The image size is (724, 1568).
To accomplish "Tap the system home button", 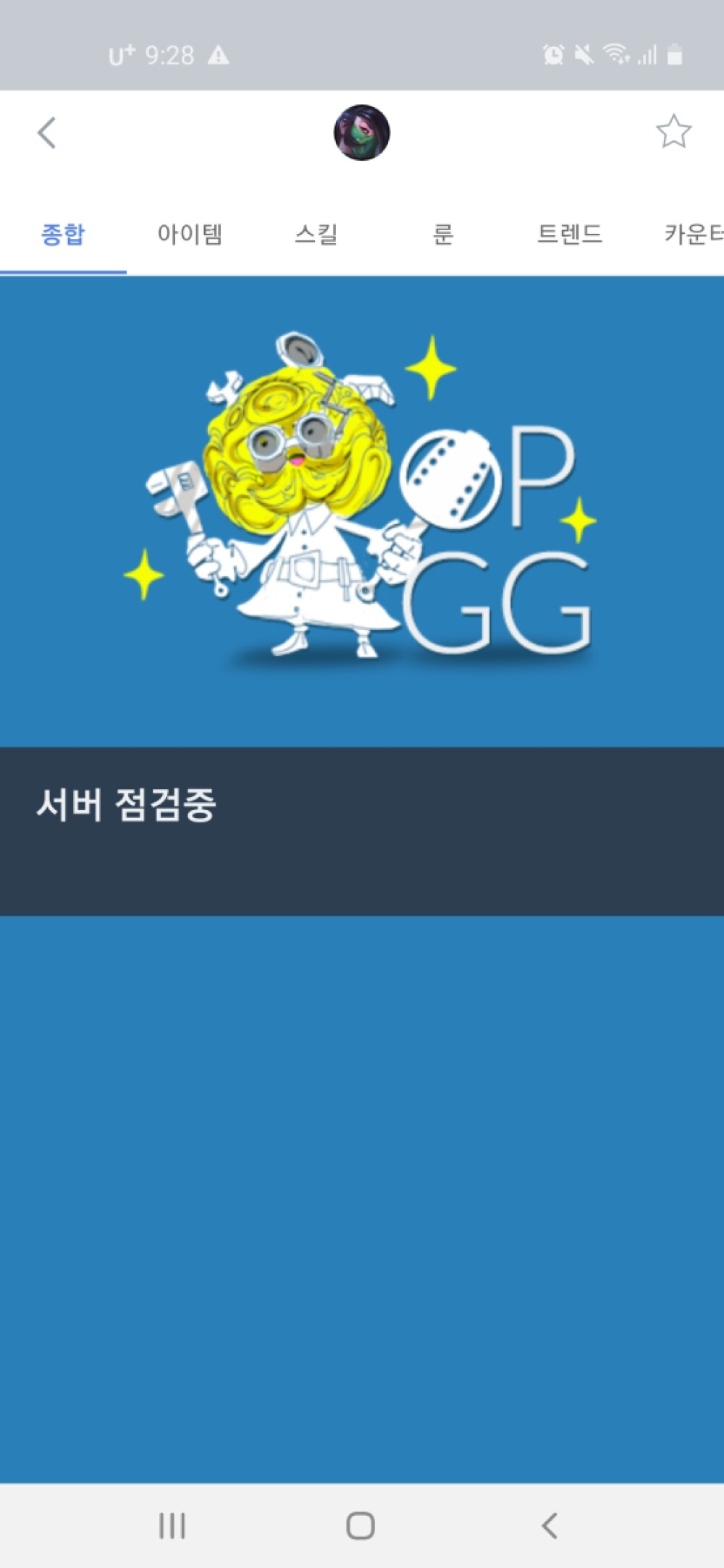I will pos(361,1525).
